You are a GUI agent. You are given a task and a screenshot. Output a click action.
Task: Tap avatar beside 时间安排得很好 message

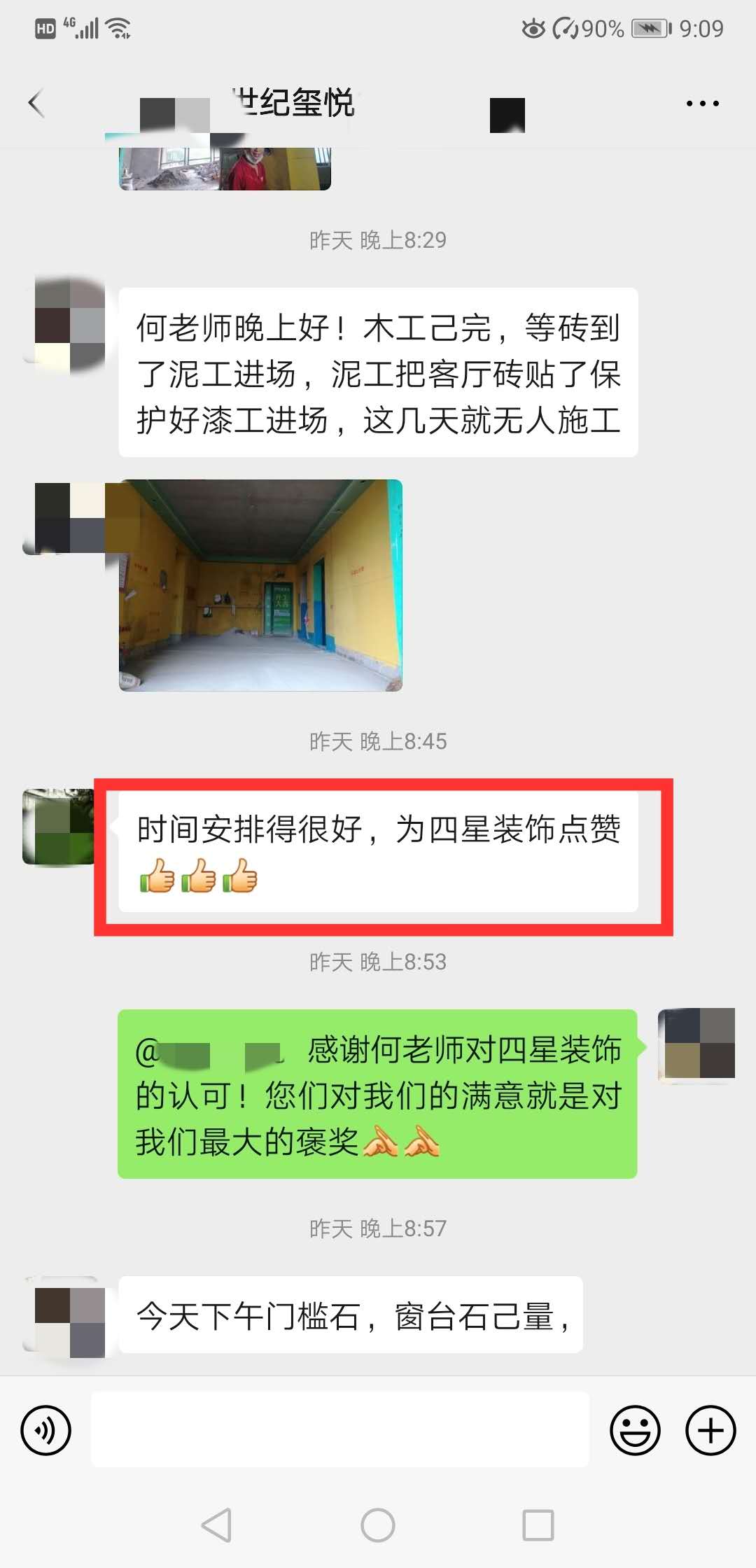(x=59, y=826)
